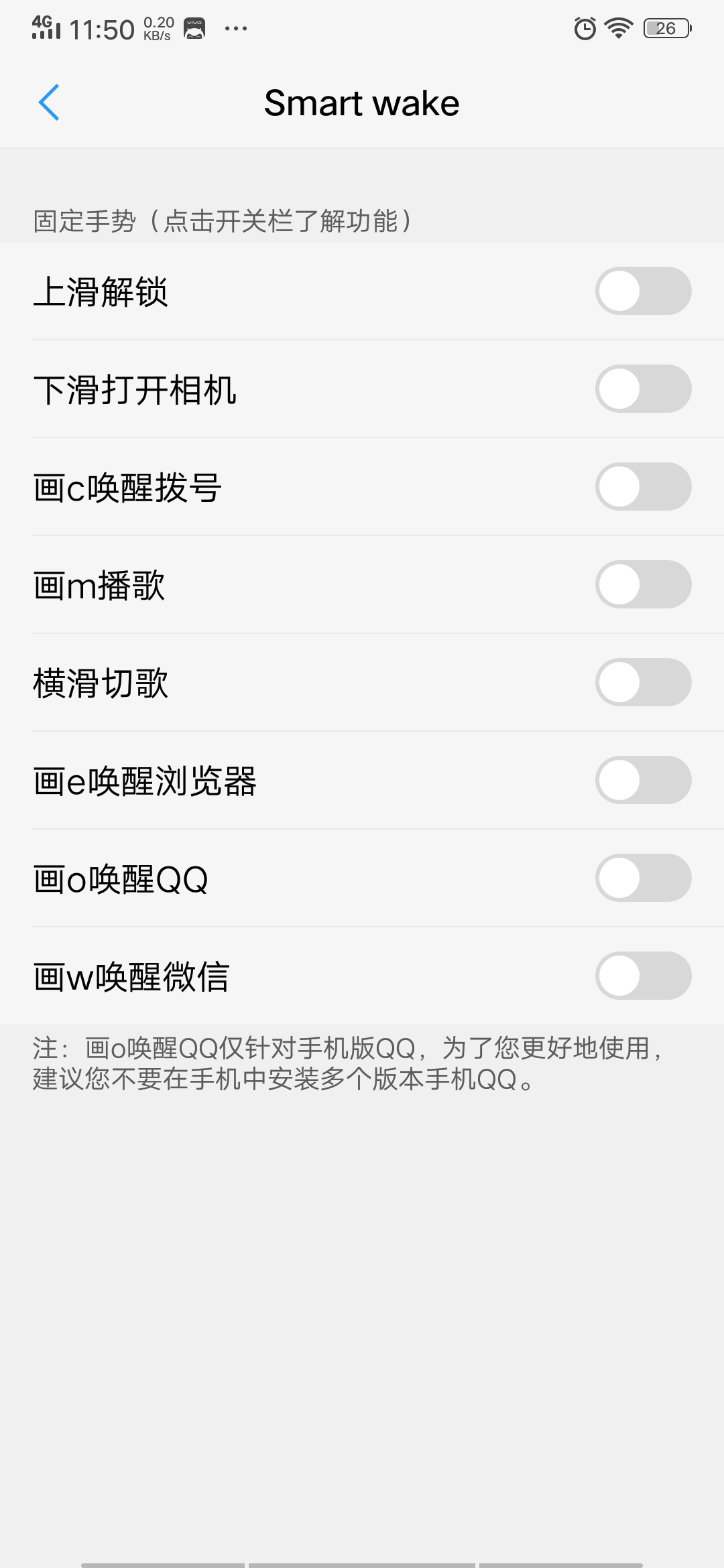724x1568 pixels.
Task: Enable 画c唤醒拨号 draw-c dialer gesture
Action: [642, 487]
